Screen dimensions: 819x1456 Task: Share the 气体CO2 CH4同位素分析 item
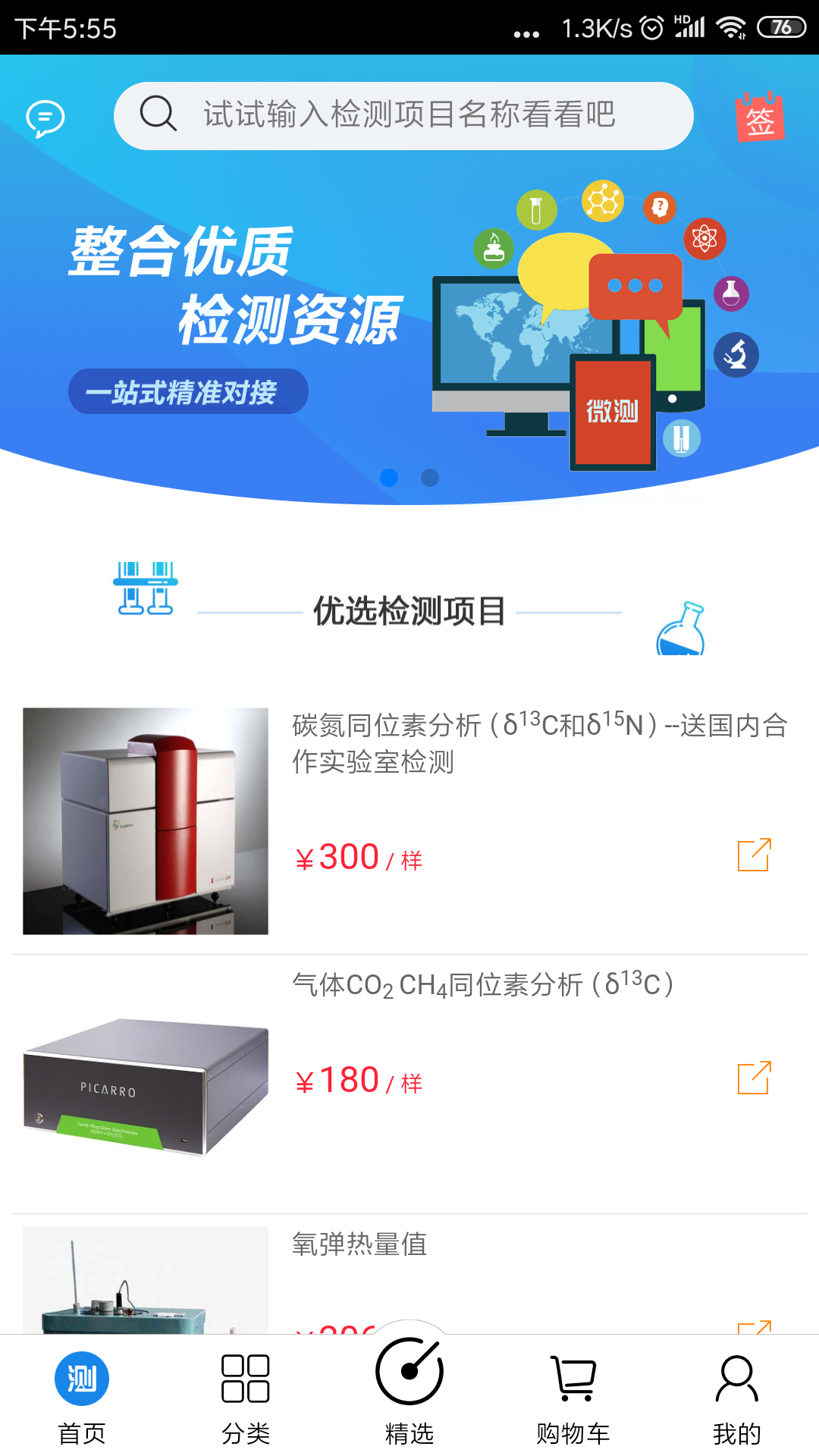754,1078
